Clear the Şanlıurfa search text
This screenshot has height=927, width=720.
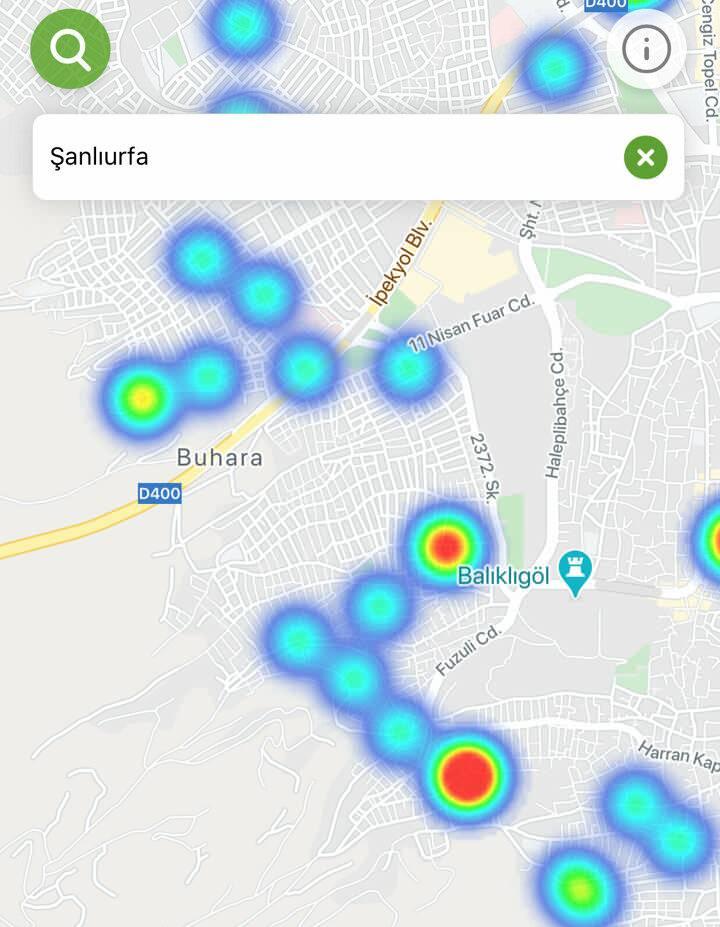tap(645, 157)
